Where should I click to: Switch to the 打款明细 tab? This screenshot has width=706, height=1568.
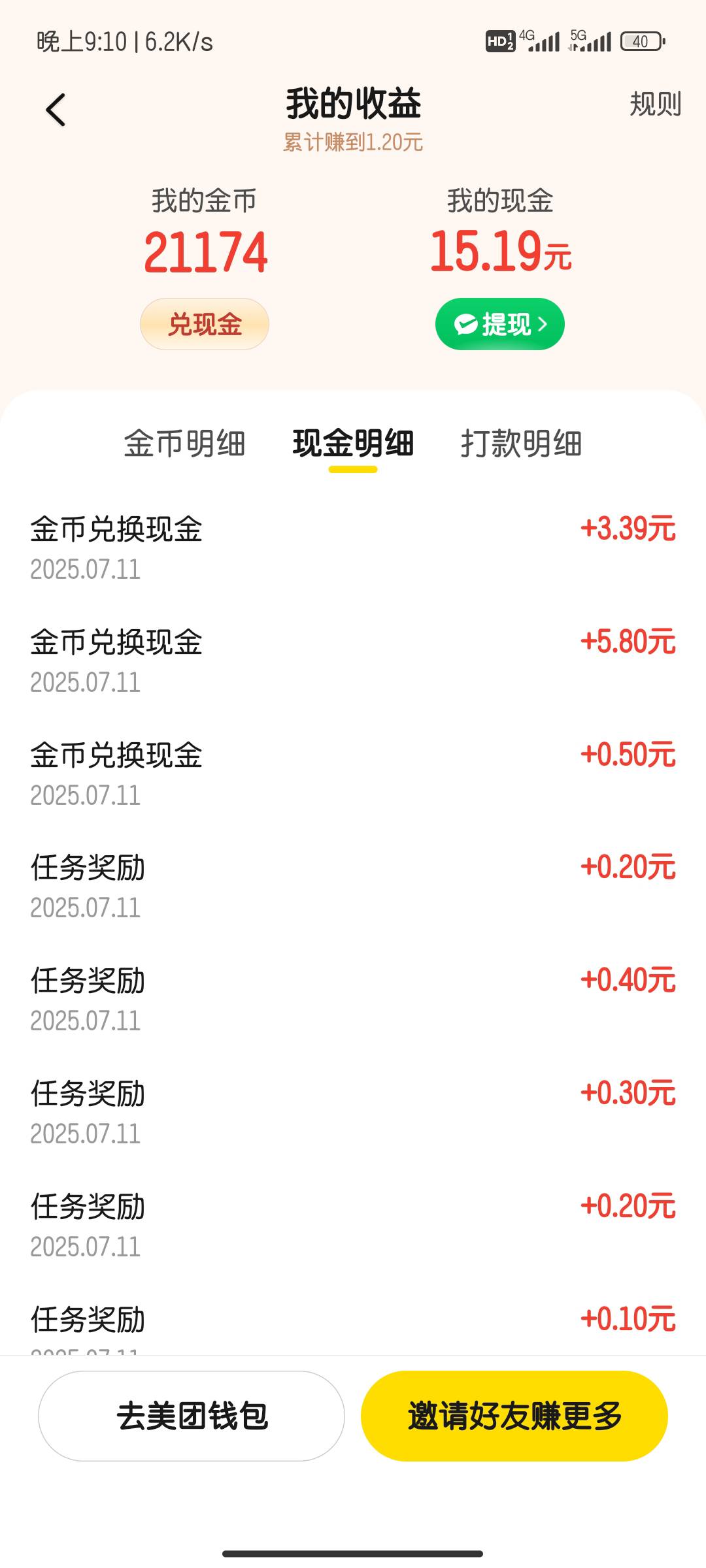click(x=521, y=444)
